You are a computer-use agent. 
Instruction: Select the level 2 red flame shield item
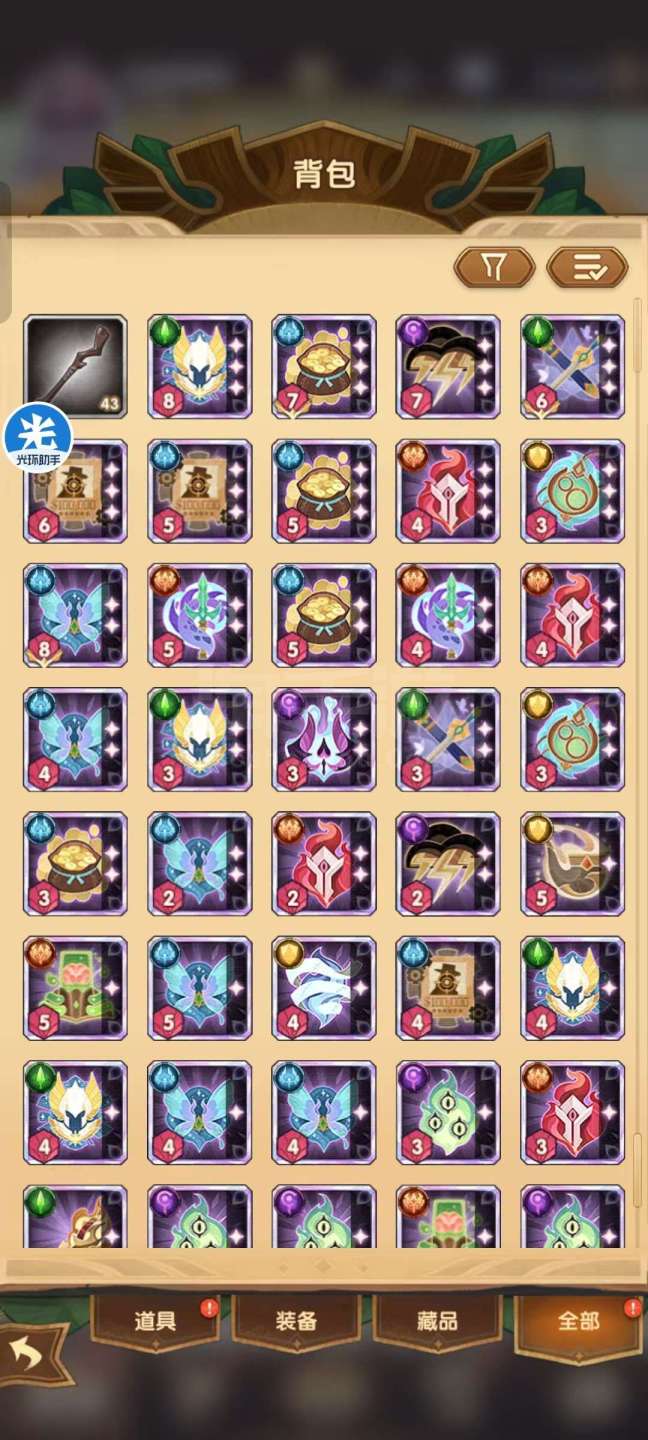click(324, 863)
